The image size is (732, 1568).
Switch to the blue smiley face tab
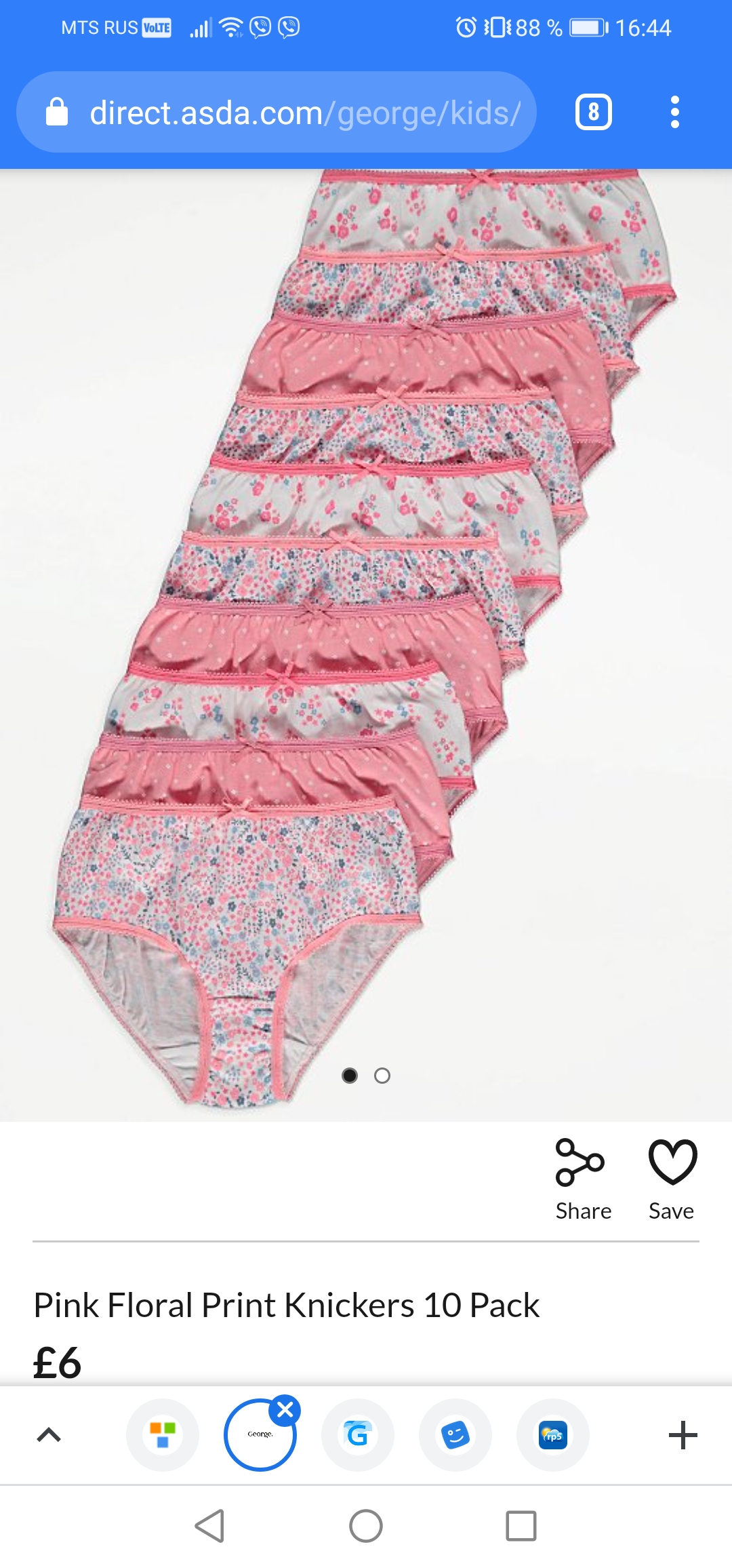pyautogui.click(x=455, y=1434)
